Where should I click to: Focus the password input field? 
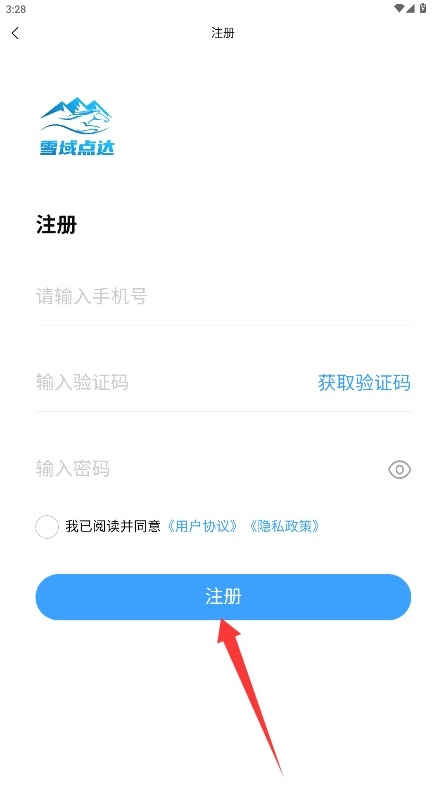pyautogui.click(x=207, y=469)
